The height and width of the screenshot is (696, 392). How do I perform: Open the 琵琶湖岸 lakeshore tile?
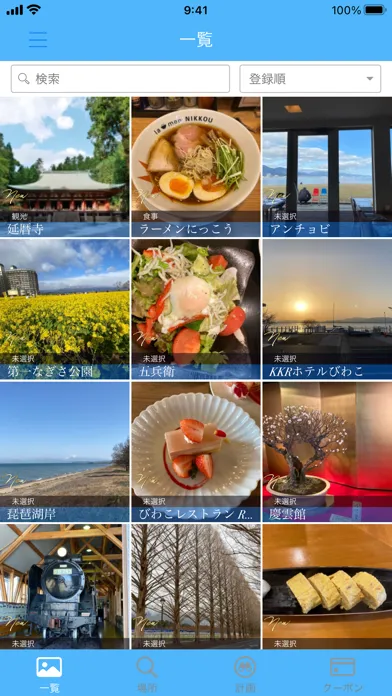coord(64,451)
